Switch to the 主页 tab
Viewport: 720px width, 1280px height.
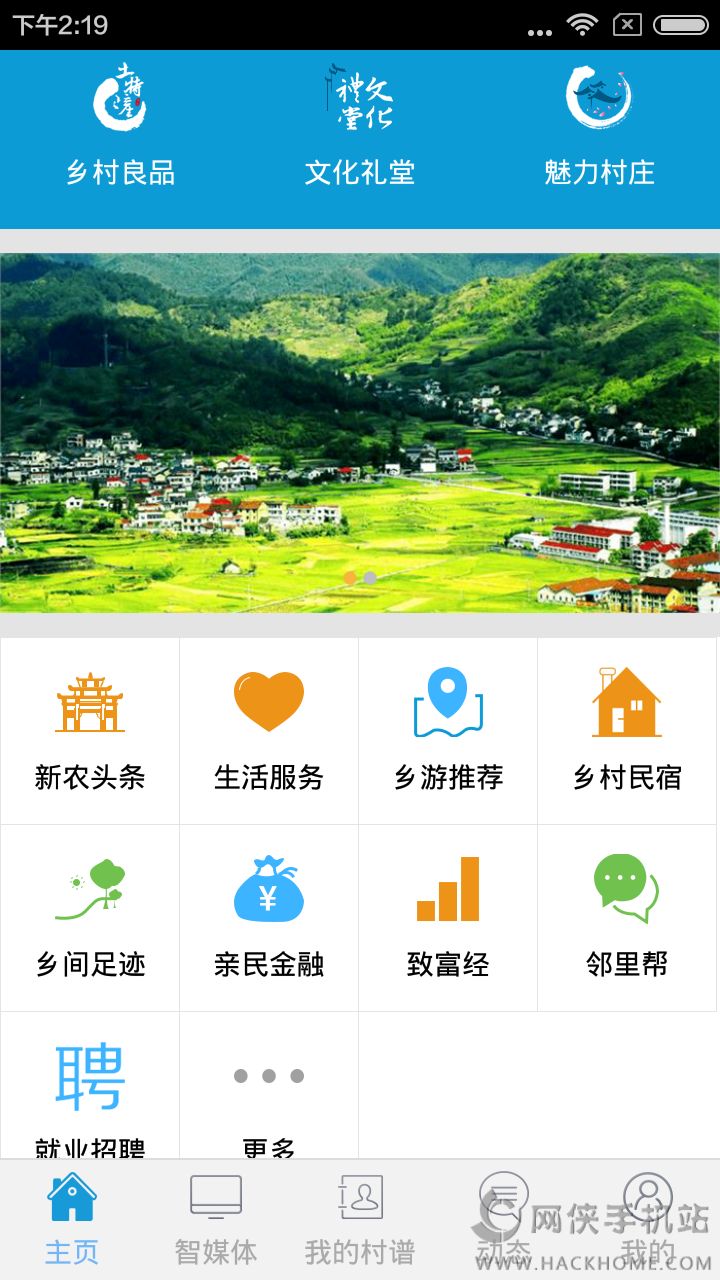click(72, 1218)
